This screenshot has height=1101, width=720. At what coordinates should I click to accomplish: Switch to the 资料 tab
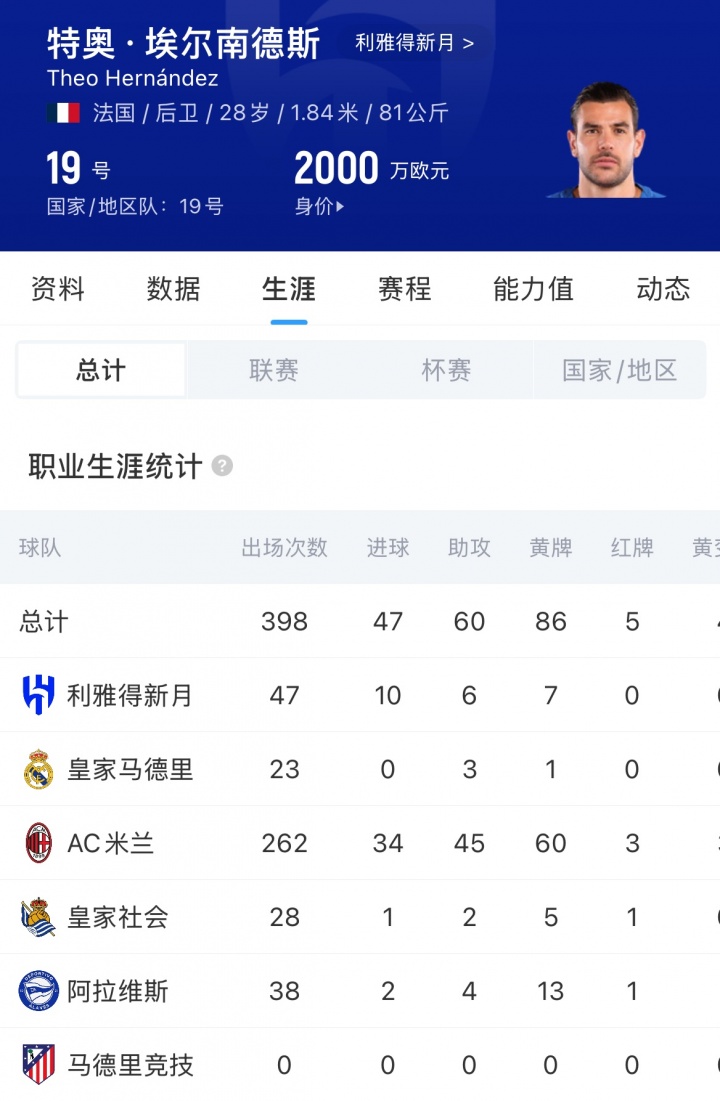pyautogui.click(x=58, y=289)
